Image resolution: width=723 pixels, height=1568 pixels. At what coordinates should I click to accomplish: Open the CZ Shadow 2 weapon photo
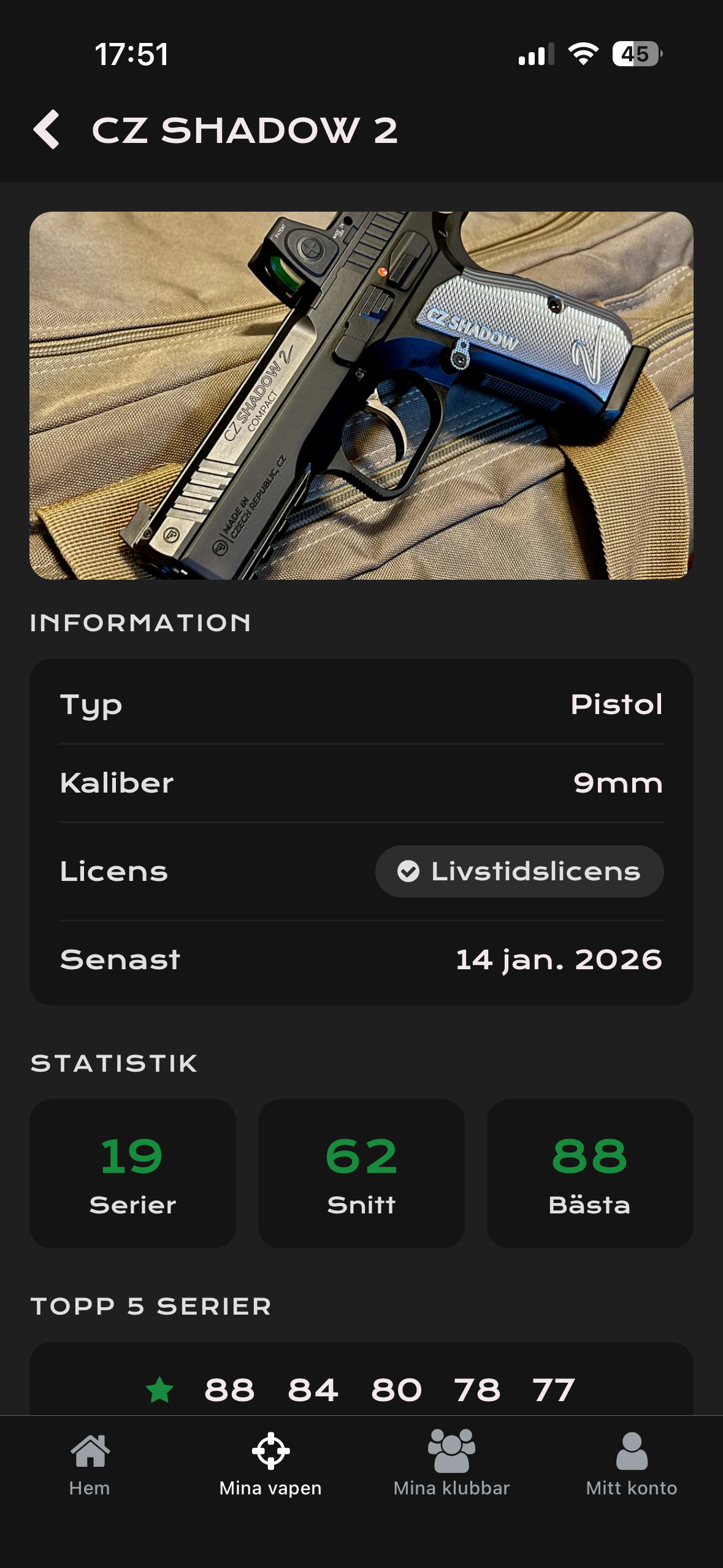coord(361,395)
